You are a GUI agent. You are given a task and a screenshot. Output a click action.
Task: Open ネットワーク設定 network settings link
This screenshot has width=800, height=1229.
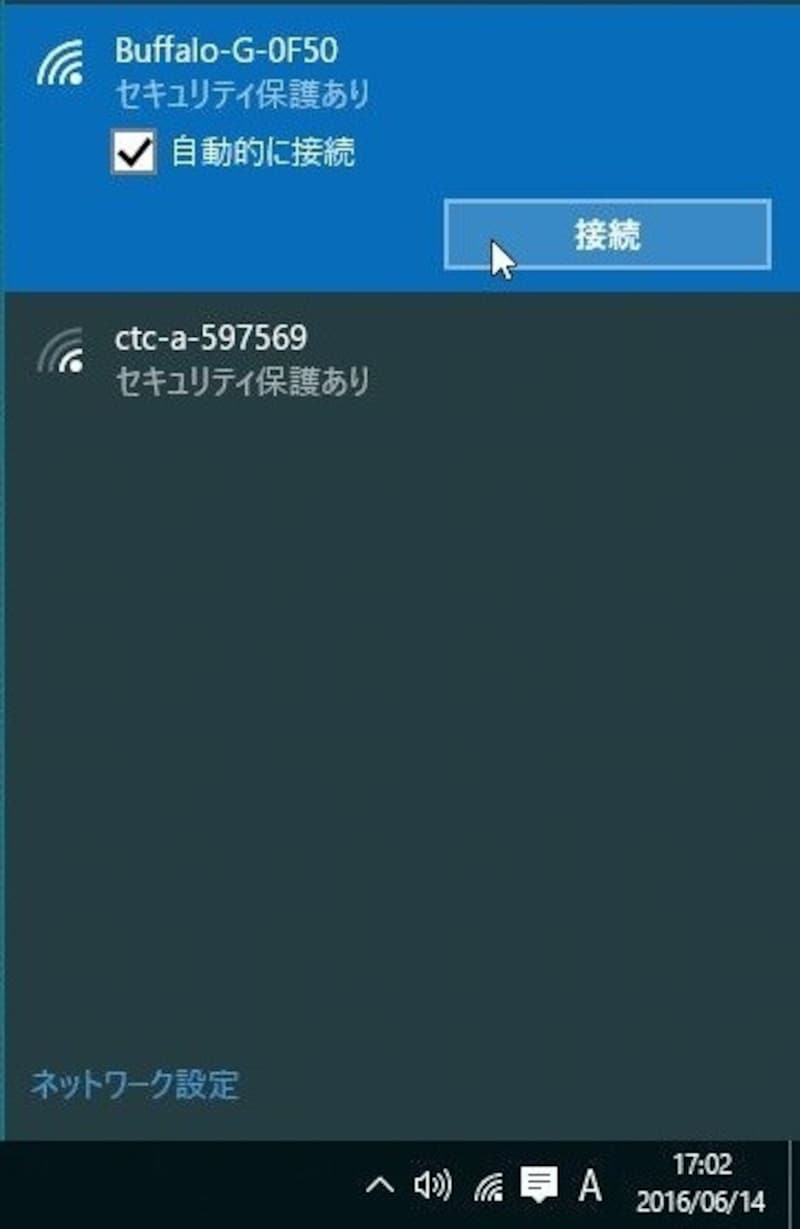(x=134, y=1084)
